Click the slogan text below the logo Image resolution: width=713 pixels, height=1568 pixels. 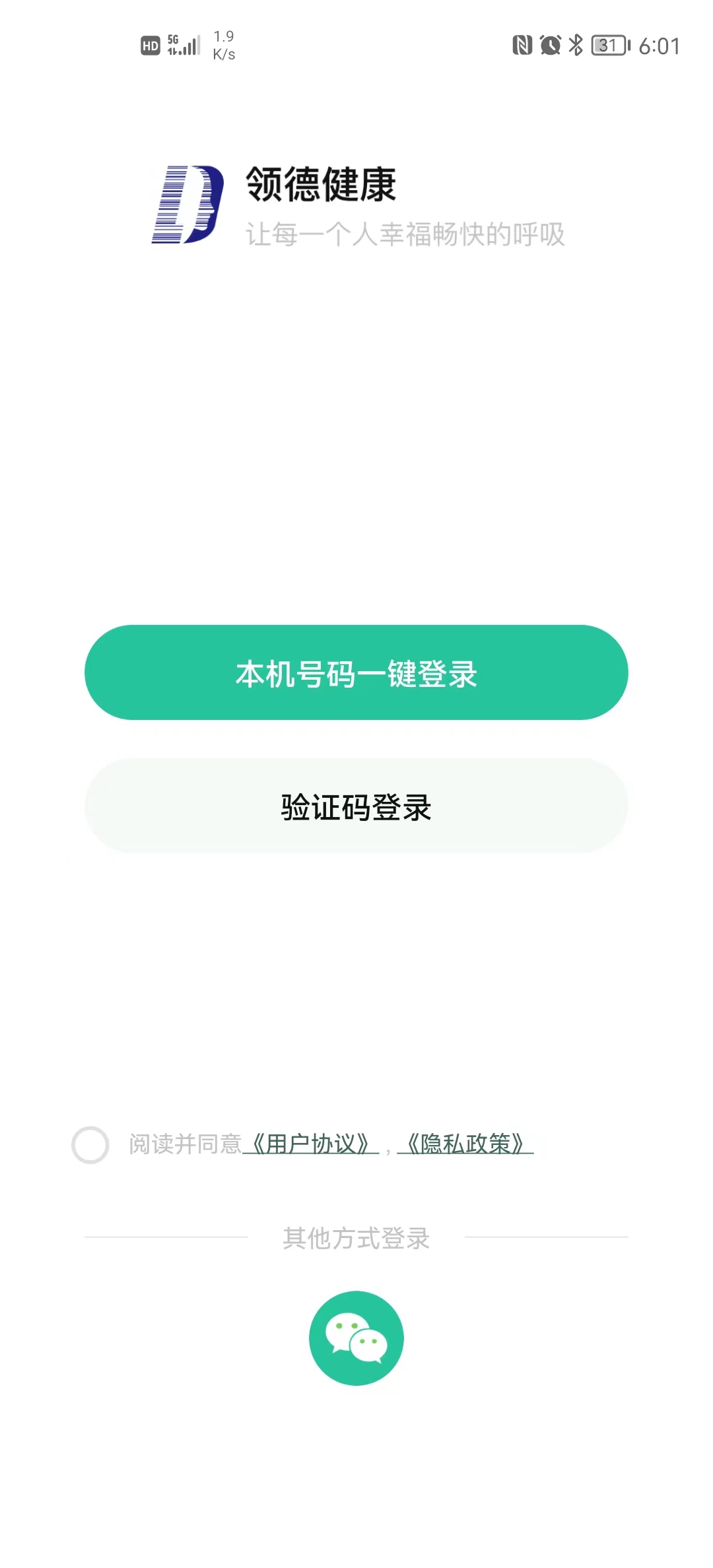(406, 232)
